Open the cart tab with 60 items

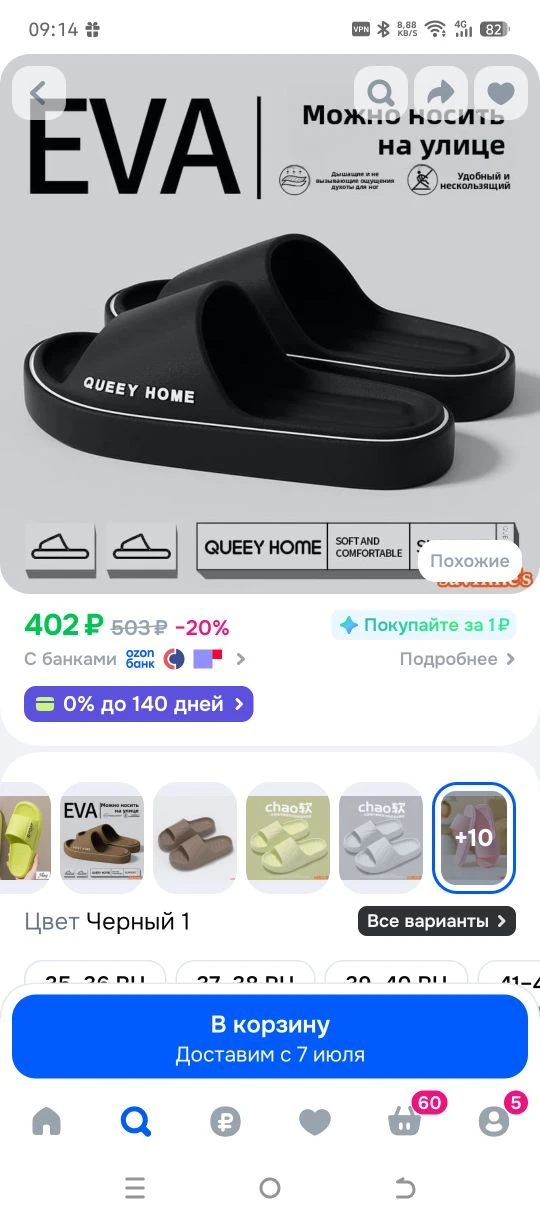405,1121
